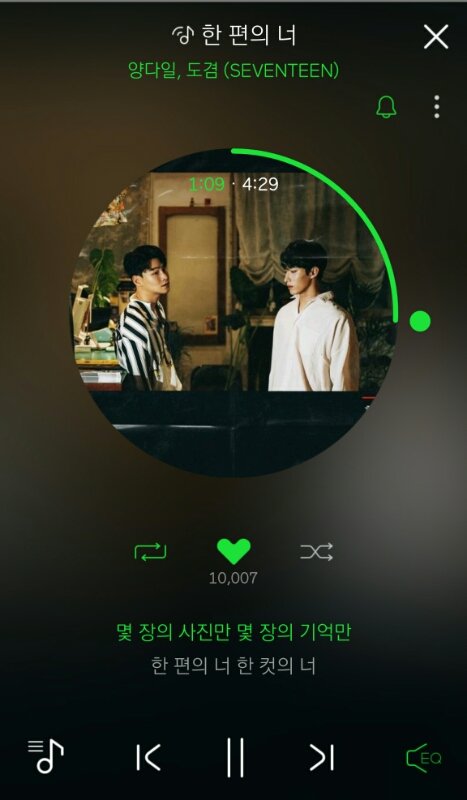Open the artist link 양다일, 도겸 (SEVENTEEN)
The height and width of the screenshot is (800, 467).
point(233,70)
